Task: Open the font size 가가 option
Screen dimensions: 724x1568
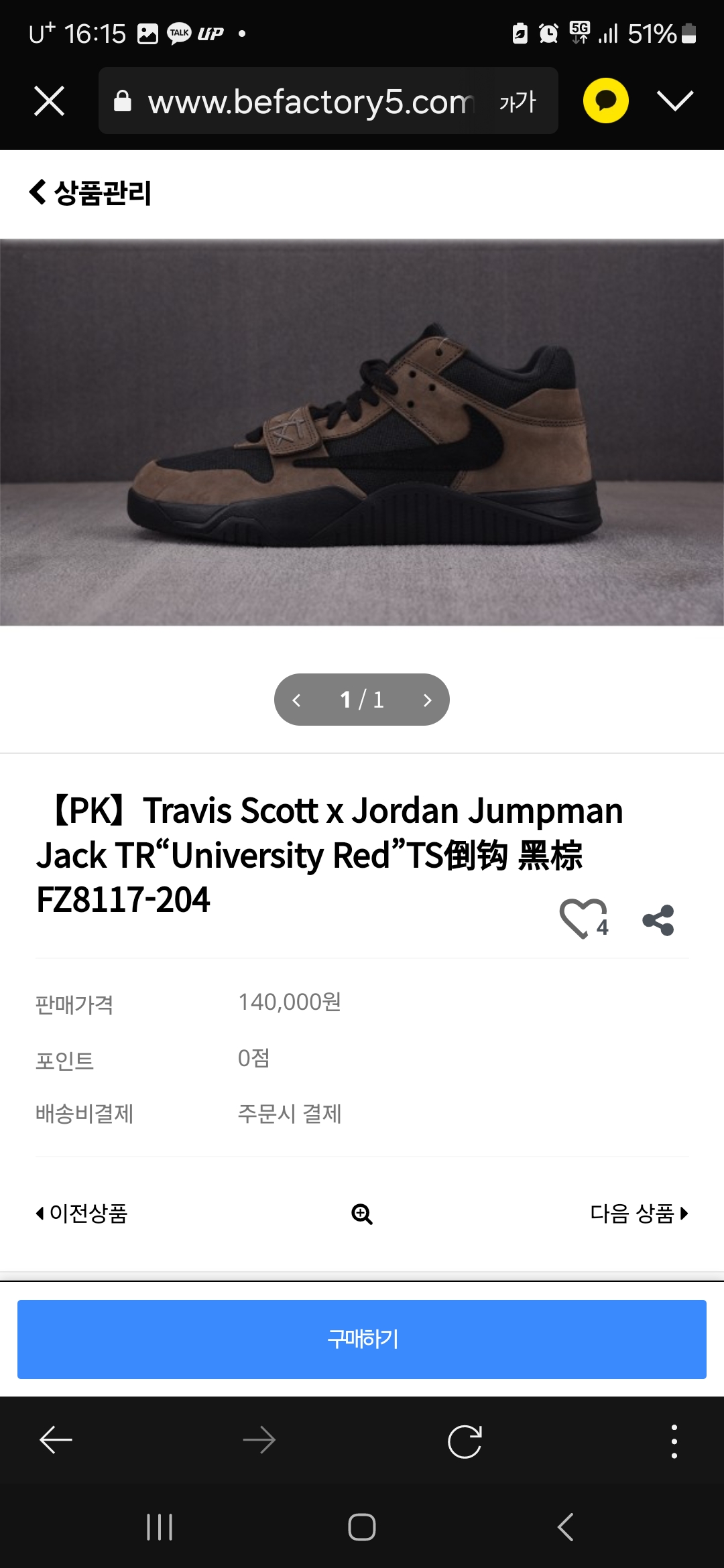Action: tap(518, 102)
